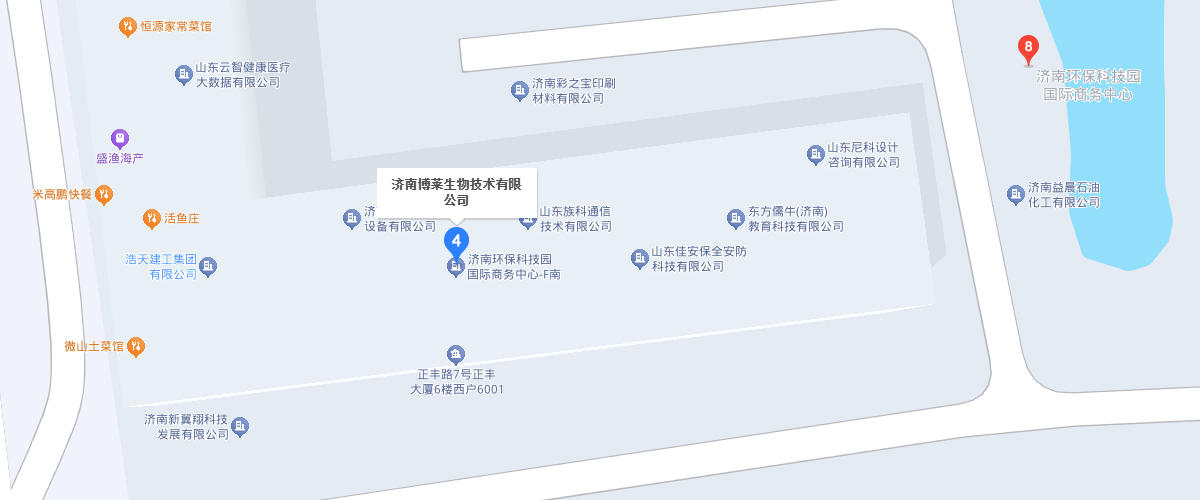
Task: Open the 微山土菜馆 restaurant marker
Action: 136,346
